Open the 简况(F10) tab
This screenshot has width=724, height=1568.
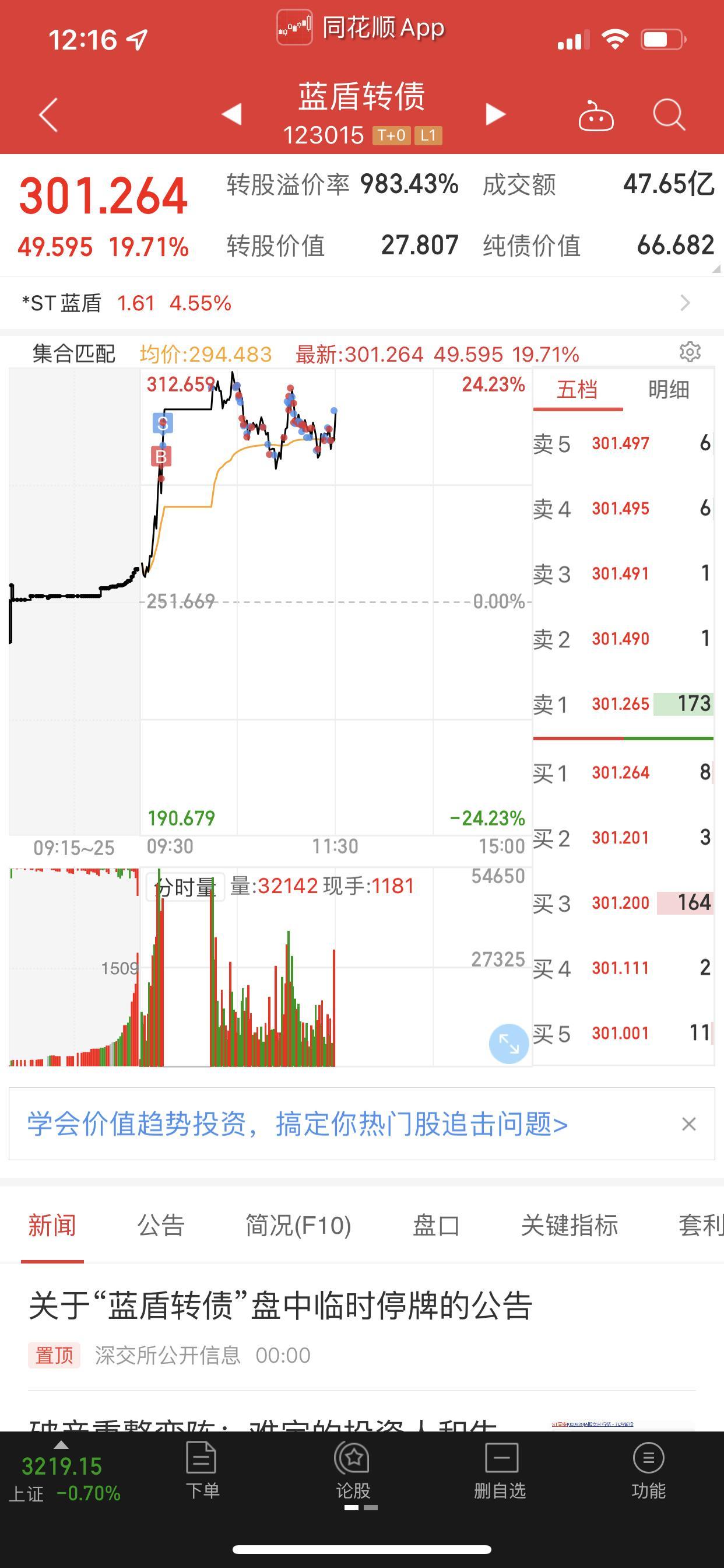[x=298, y=1224]
